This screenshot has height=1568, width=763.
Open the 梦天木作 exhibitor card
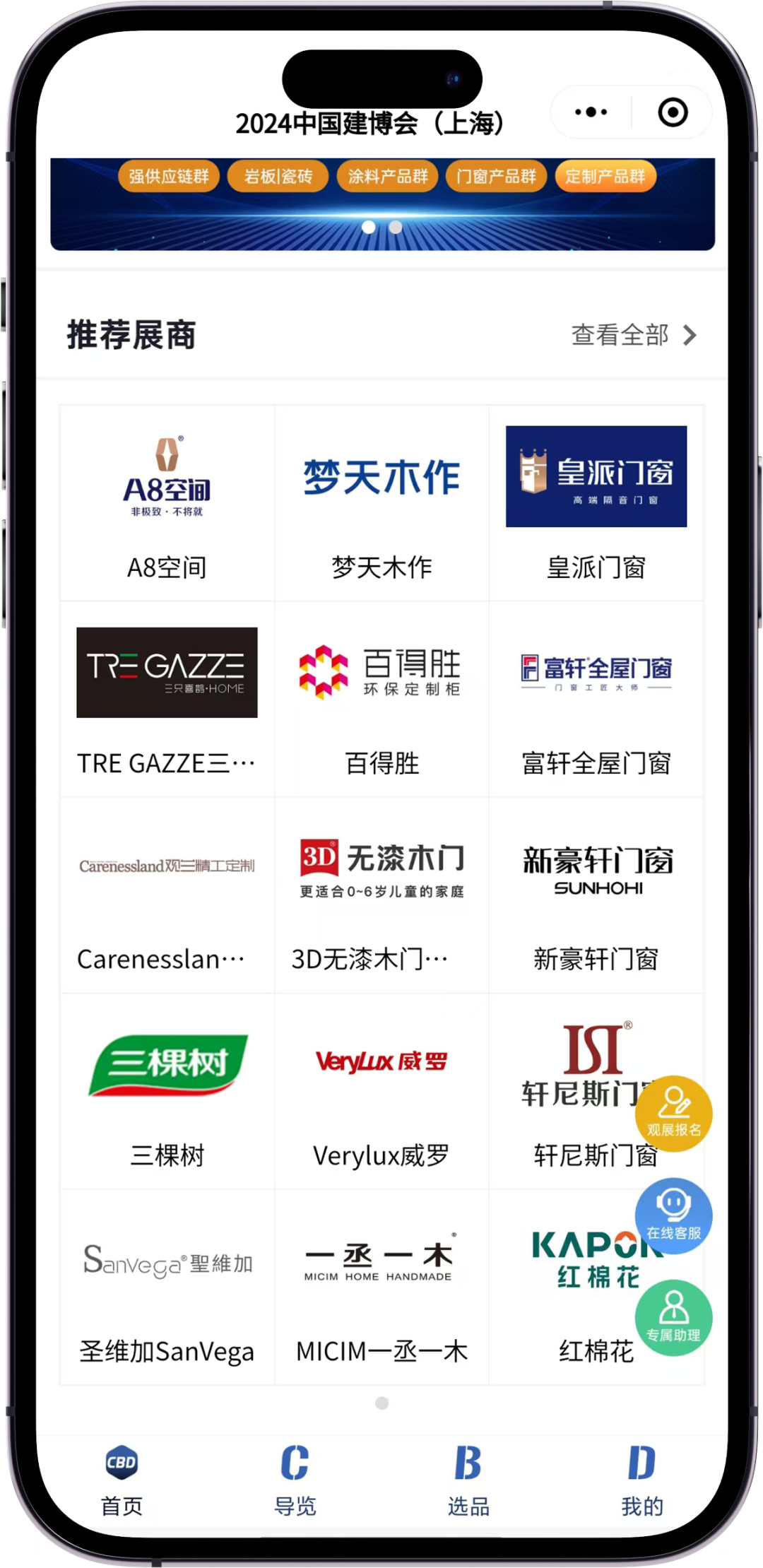point(381,503)
